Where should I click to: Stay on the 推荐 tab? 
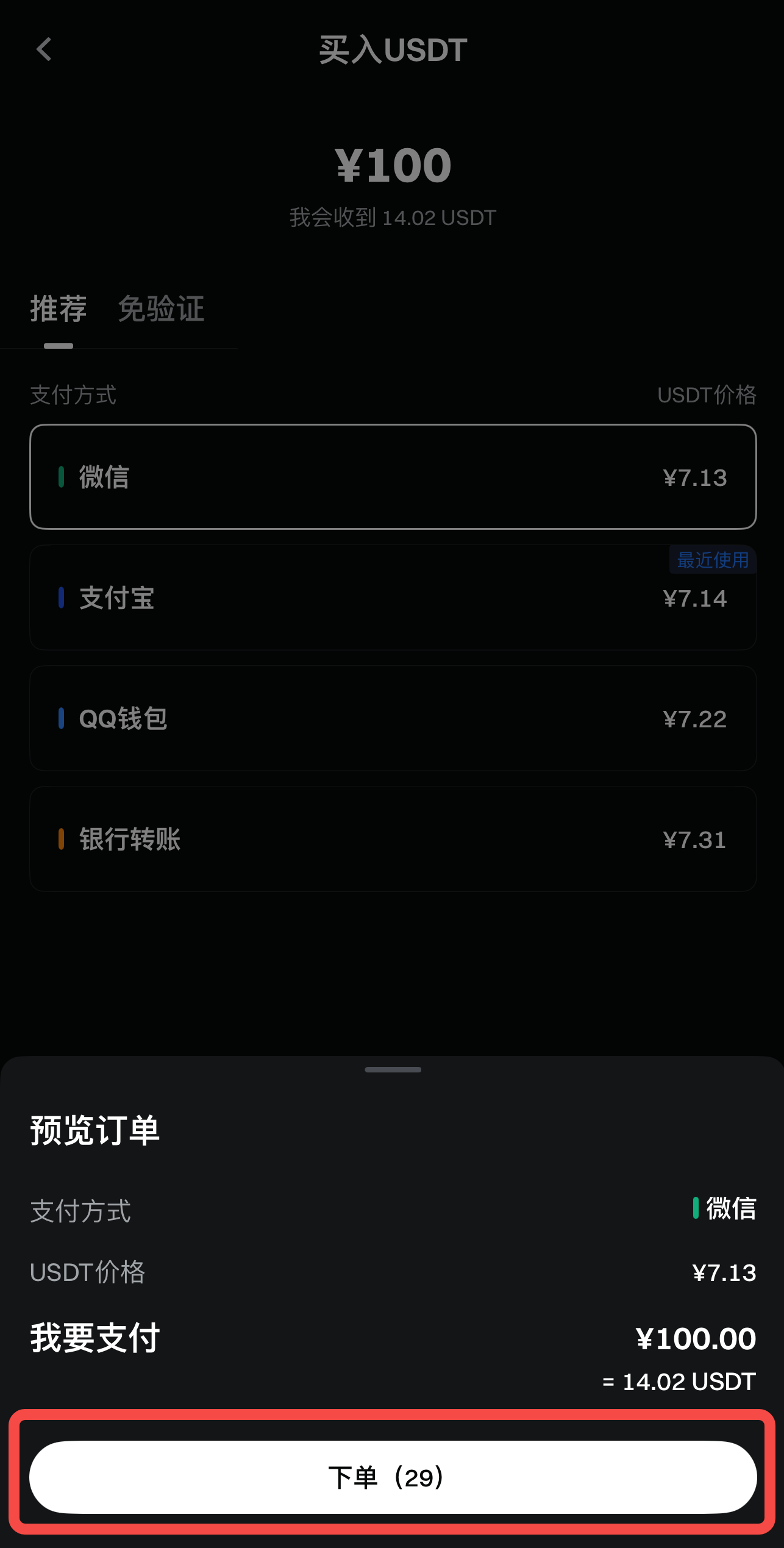[59, 309]
